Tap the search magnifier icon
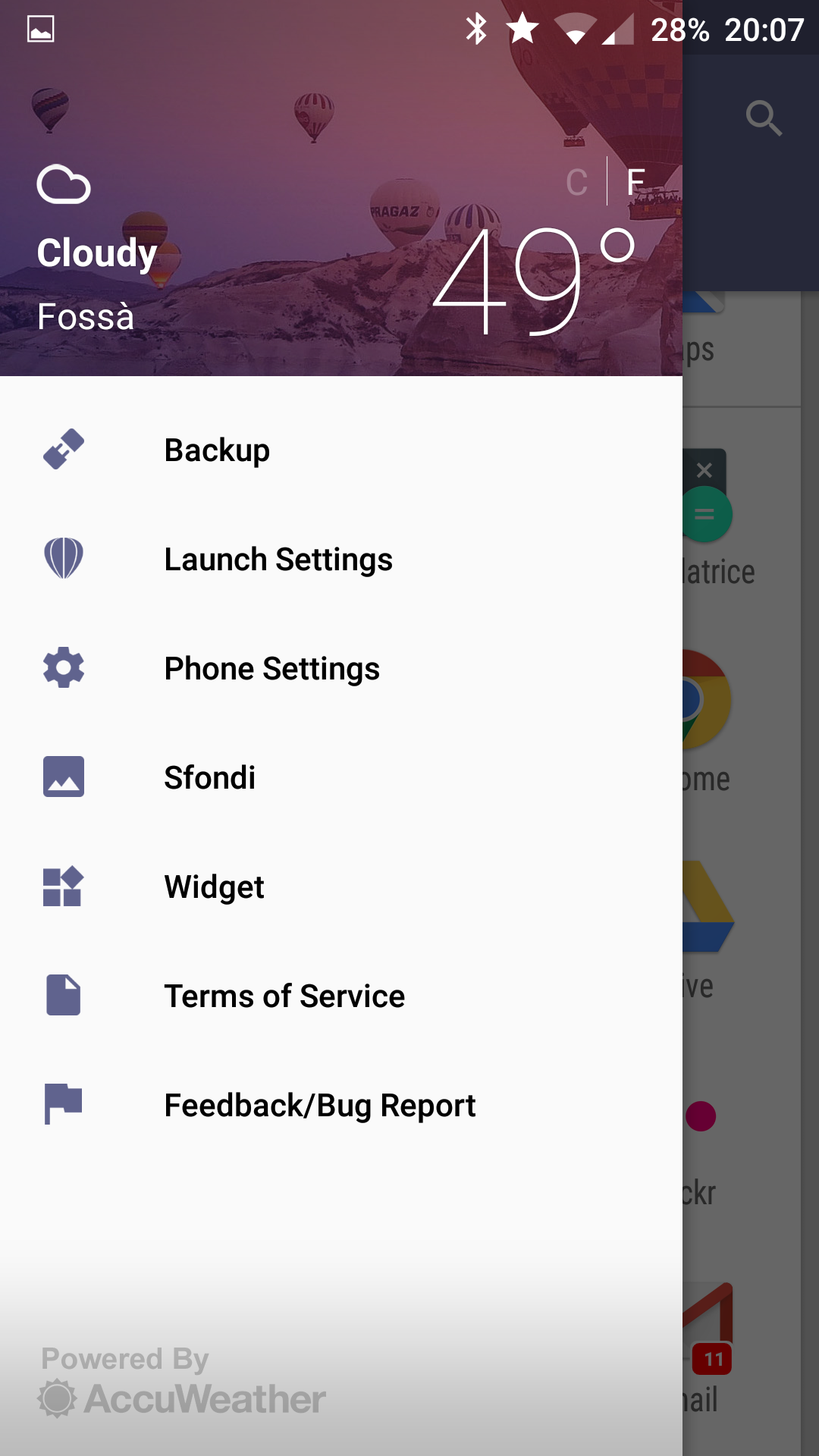This screenshot has width=819, height=1456. (764, 118)
